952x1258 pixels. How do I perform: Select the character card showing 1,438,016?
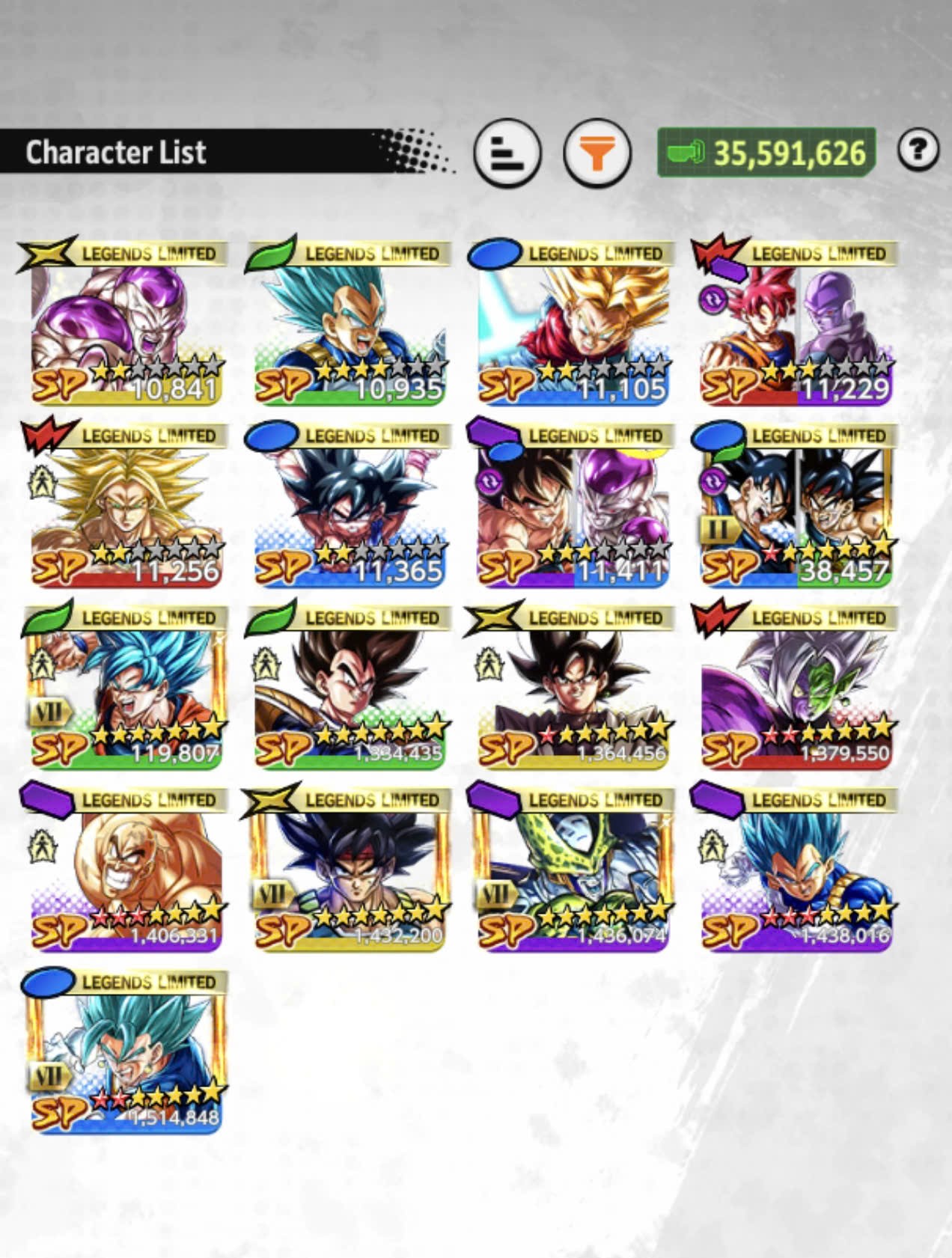click(796, 869)
